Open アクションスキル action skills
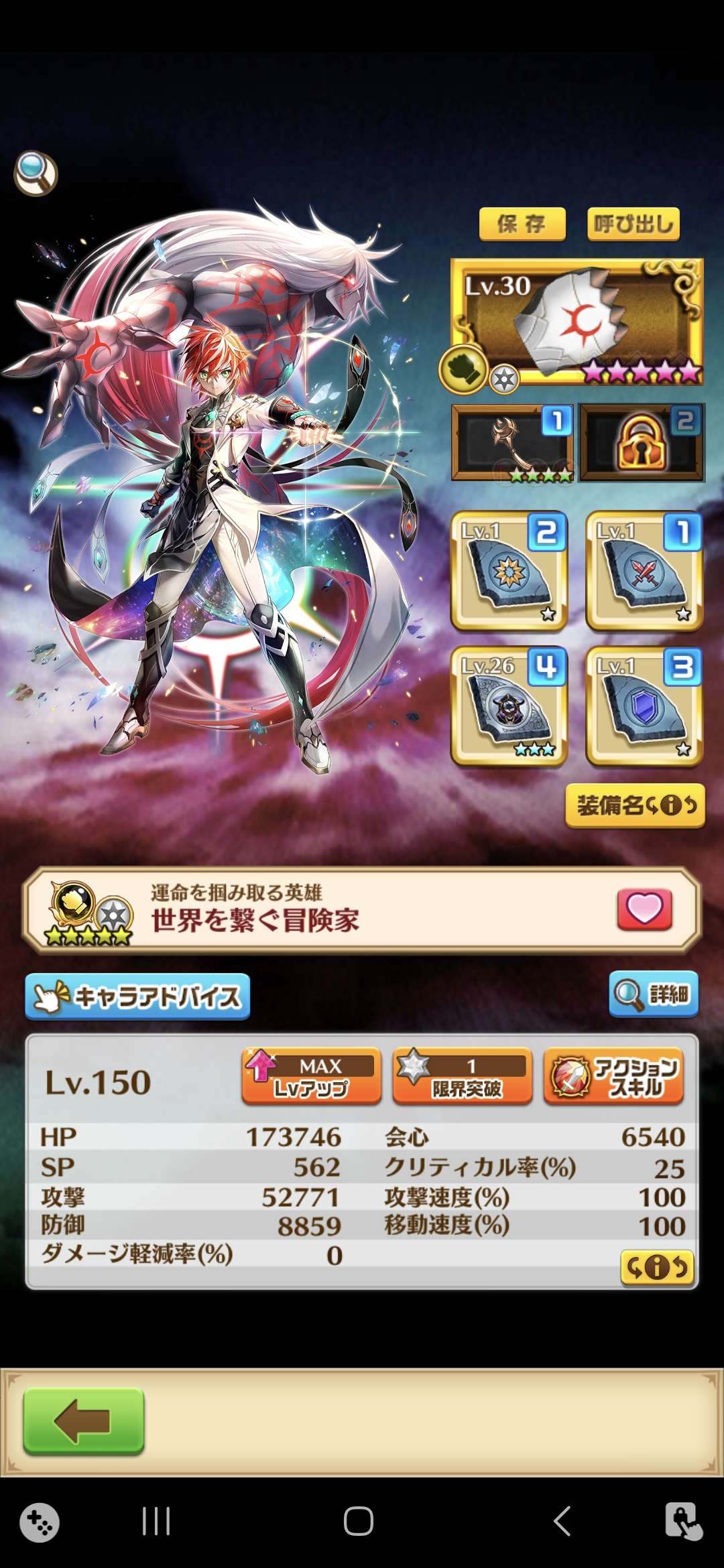 click(x=613, y=1076)
